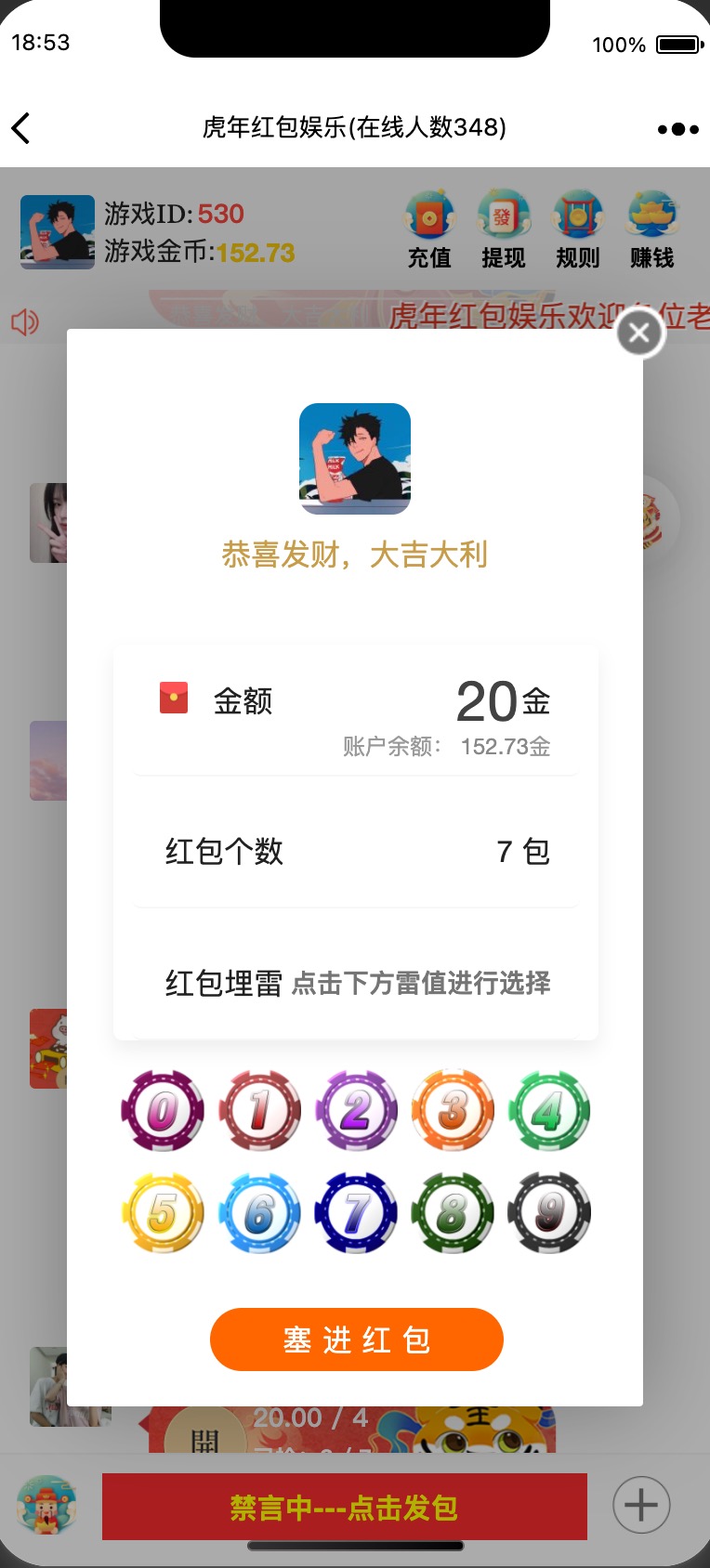Tap the 塞进红包 button
Viewport: 710px width, 1568px height.
tap(356, 1339)
